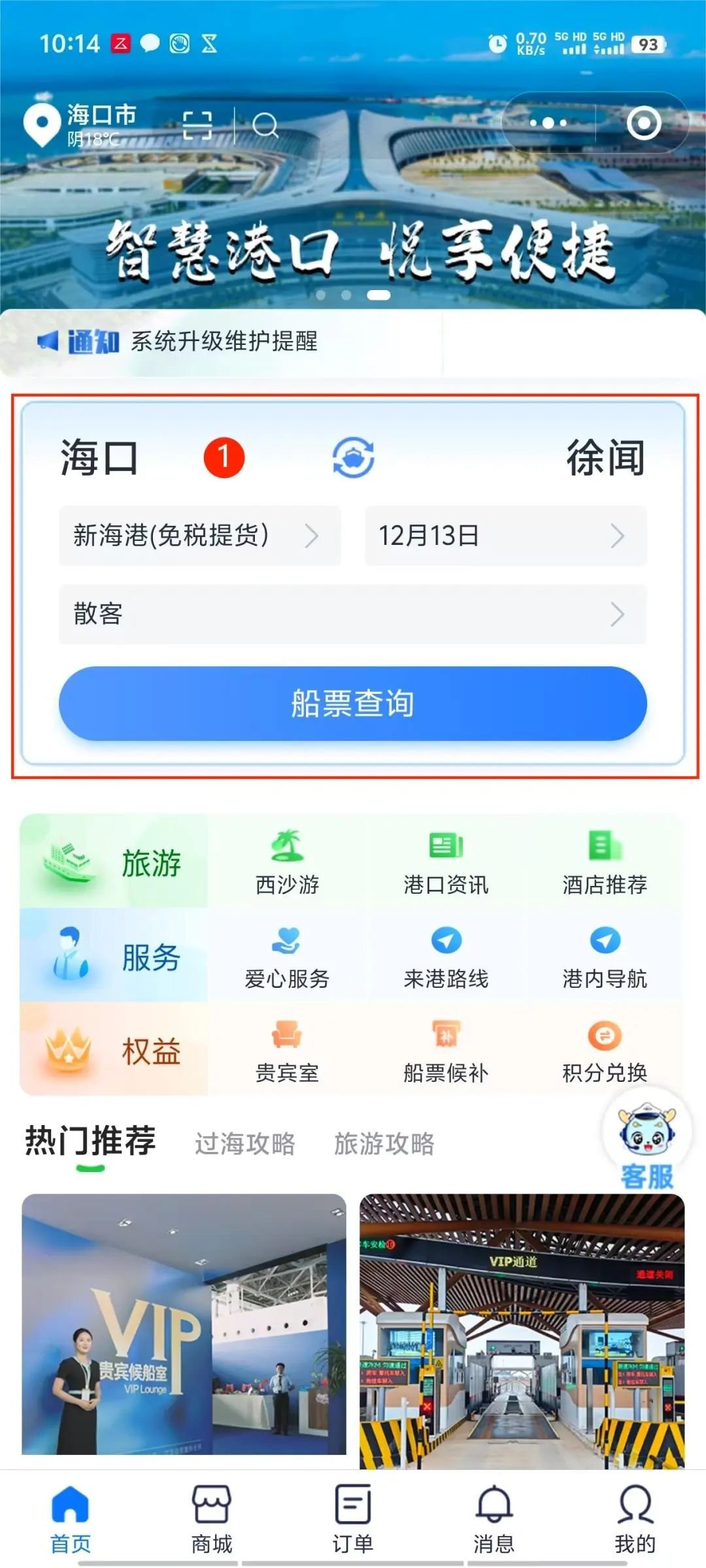Open the 系统升级维护提醒 notice
706x1568 pixels.
(x=224, y=341)
